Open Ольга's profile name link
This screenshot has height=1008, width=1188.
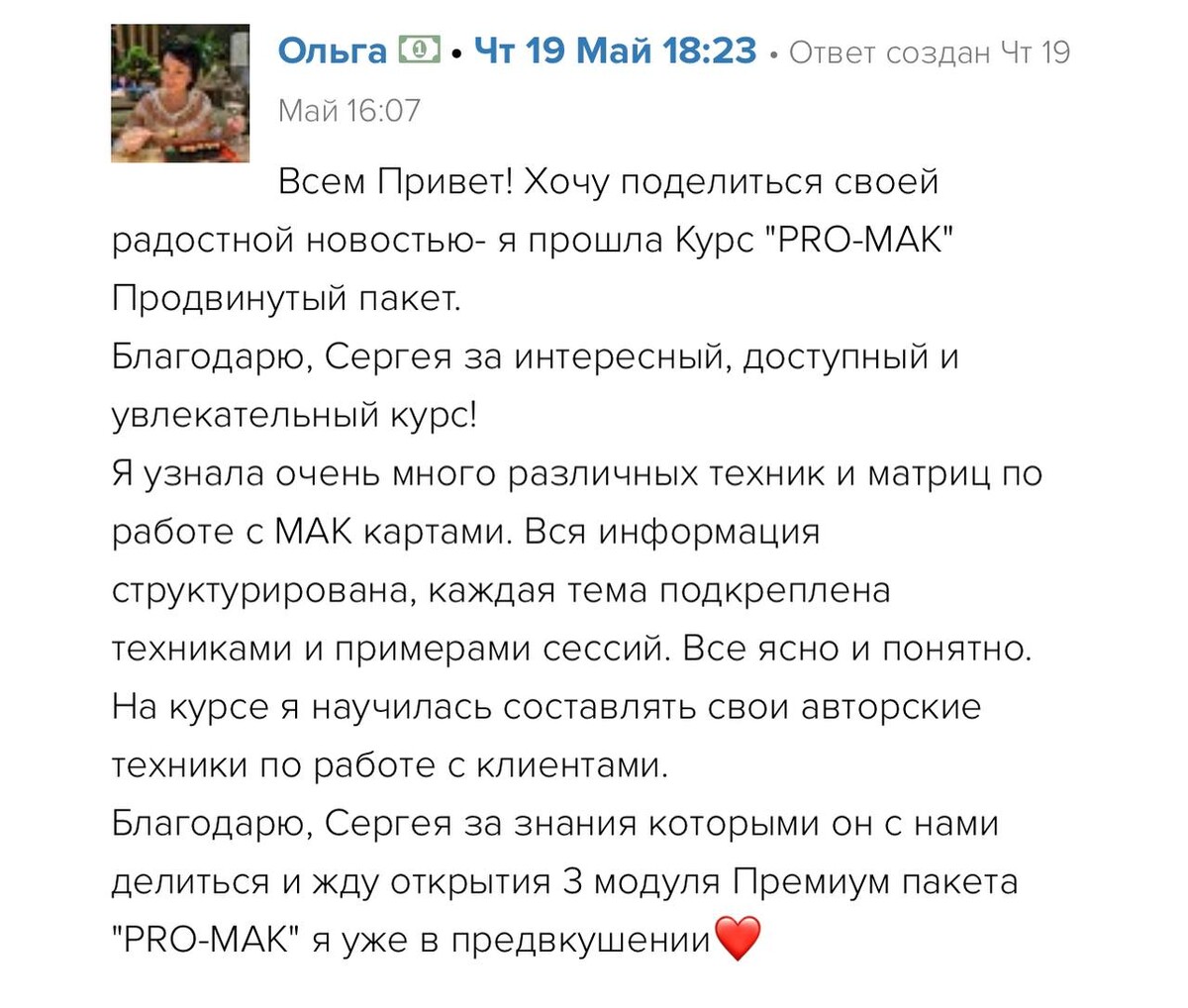[x=333, y=50]
